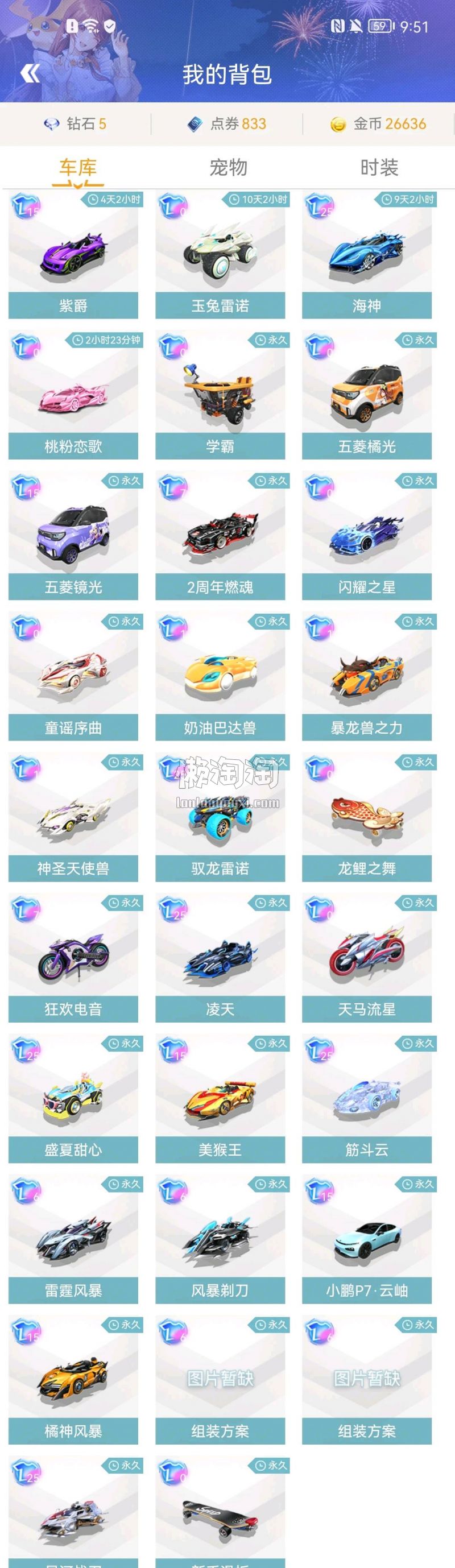Select the 小鹏P7·云岫 car

tap(367, 1239)
